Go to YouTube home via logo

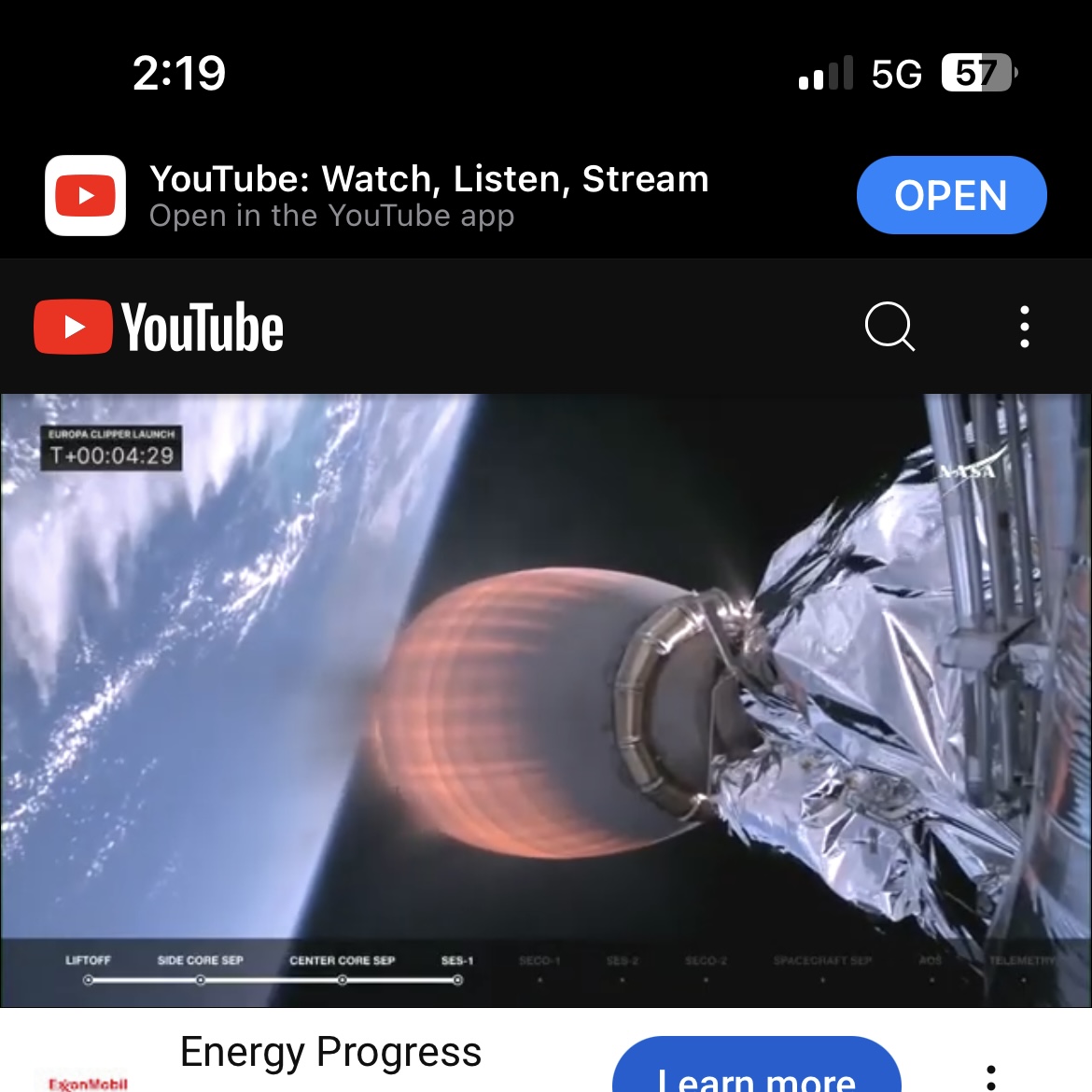pos(159,327)
